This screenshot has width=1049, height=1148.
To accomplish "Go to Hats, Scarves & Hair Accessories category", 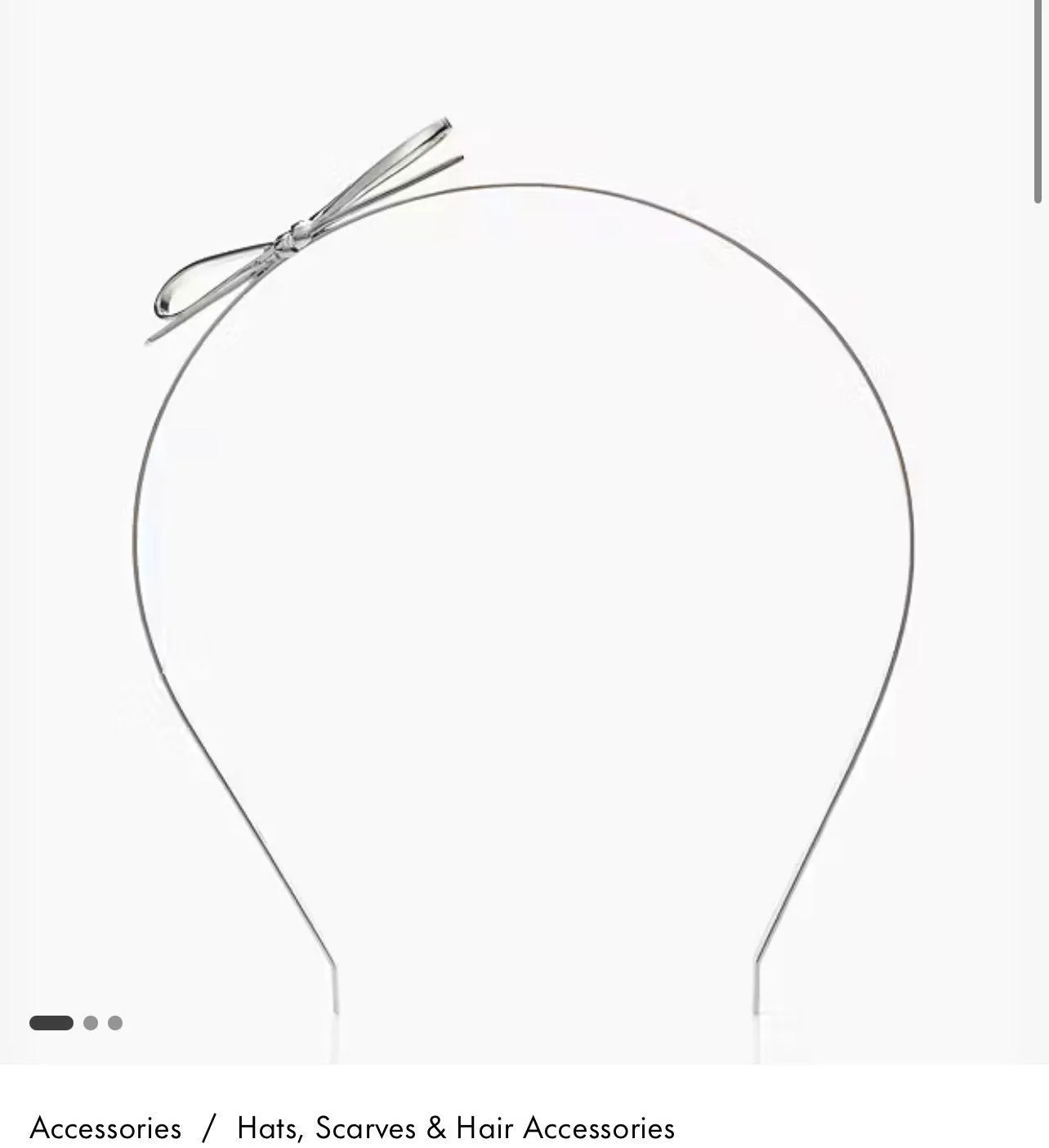I will (455, 1128).
